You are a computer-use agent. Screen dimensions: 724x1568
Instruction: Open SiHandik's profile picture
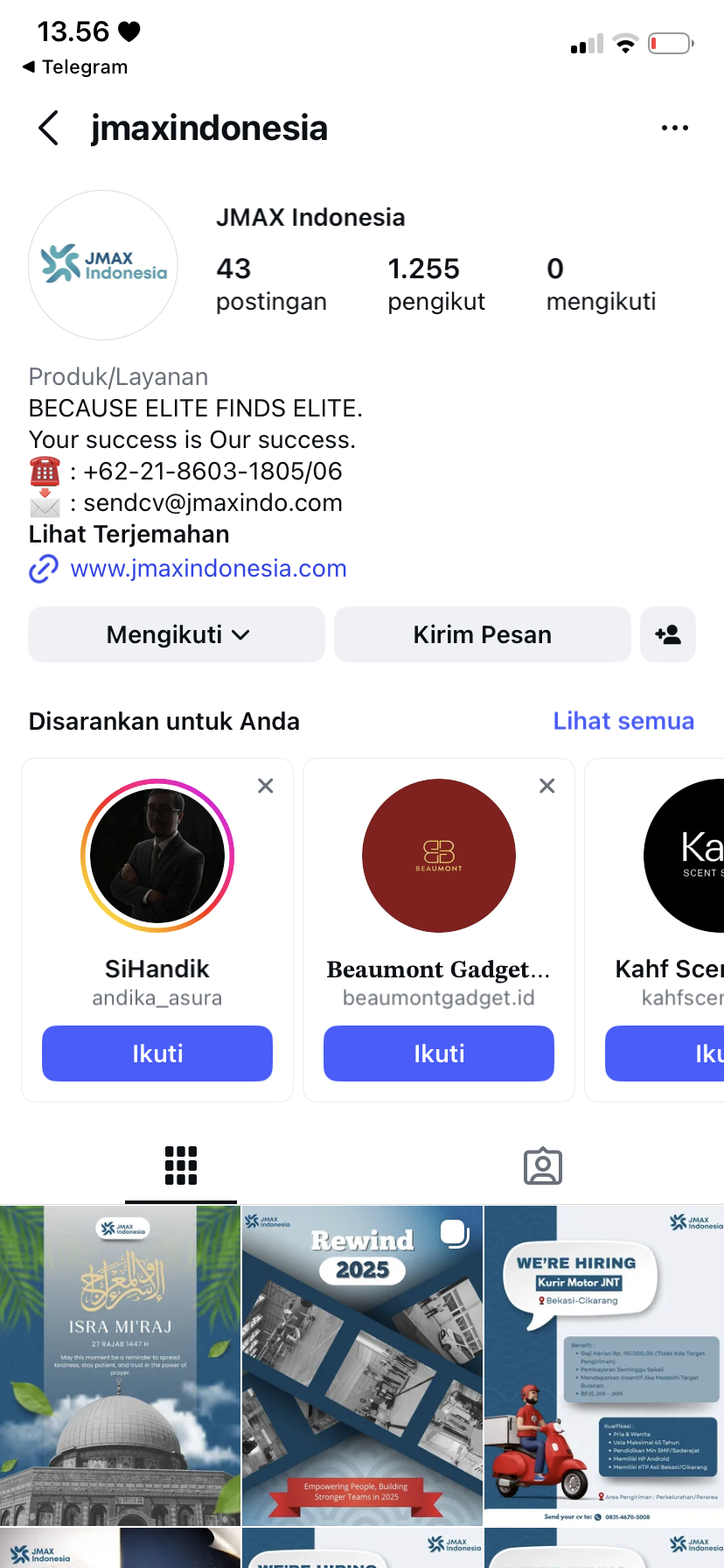(x=157, y=856)
